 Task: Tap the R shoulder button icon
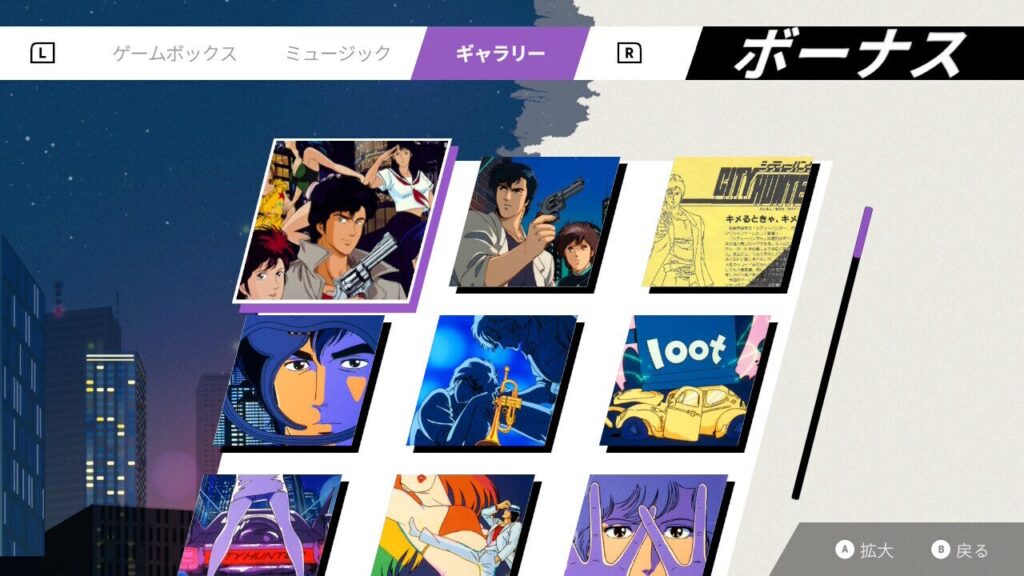pos(629,53)
